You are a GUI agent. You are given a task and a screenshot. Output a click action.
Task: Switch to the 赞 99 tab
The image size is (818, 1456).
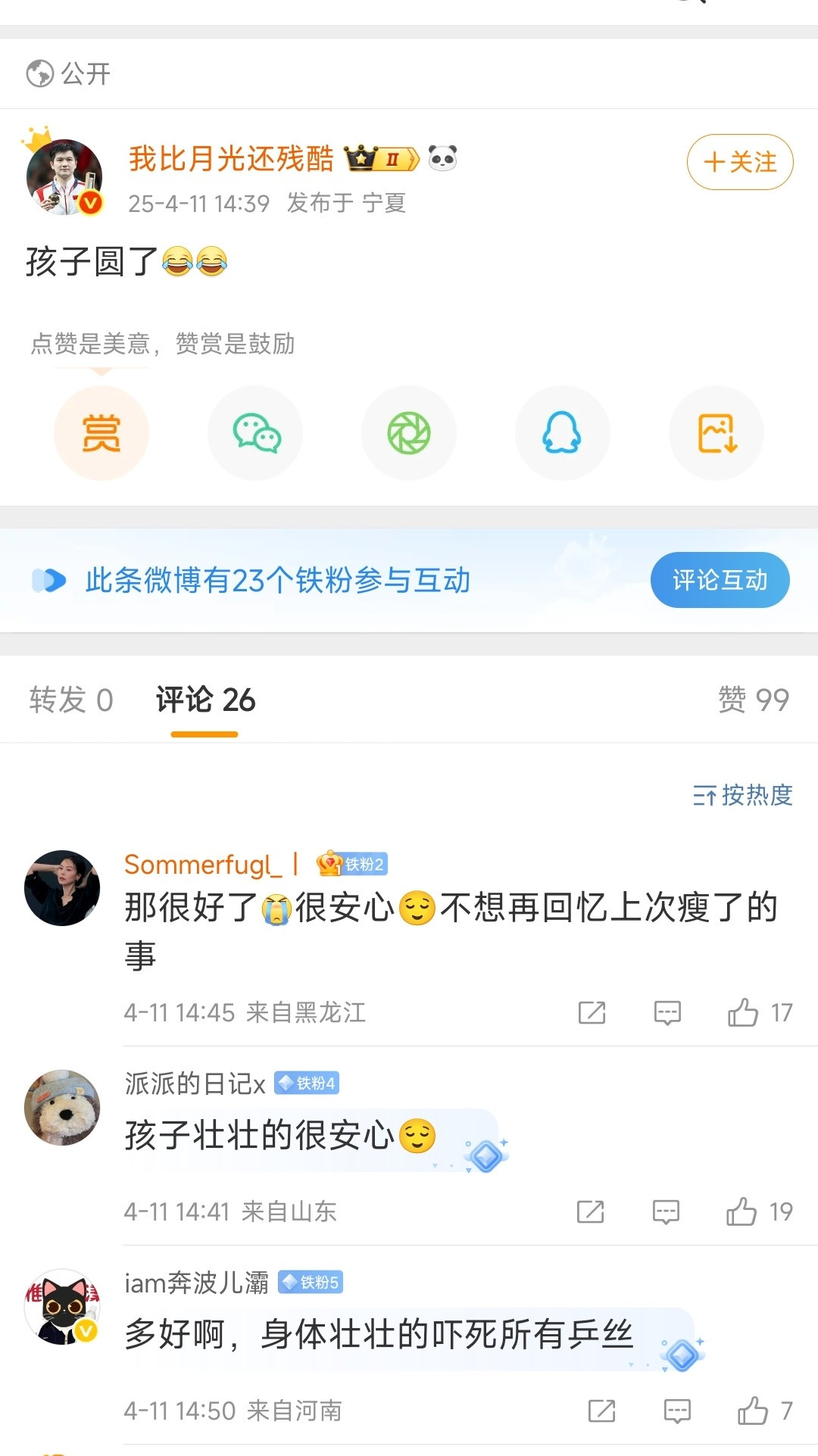click(x=754, y=700)
